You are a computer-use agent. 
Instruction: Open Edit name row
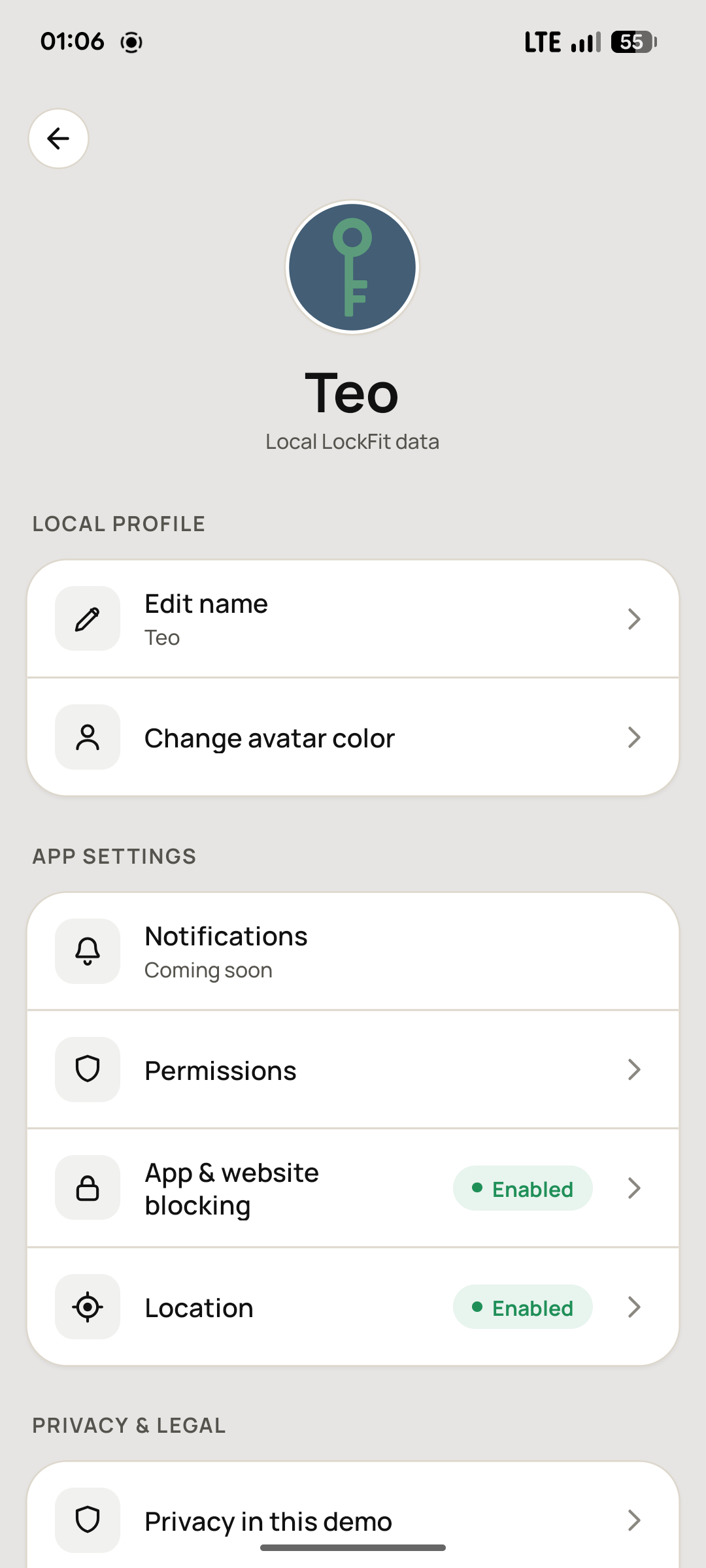(x=353, y=619)
